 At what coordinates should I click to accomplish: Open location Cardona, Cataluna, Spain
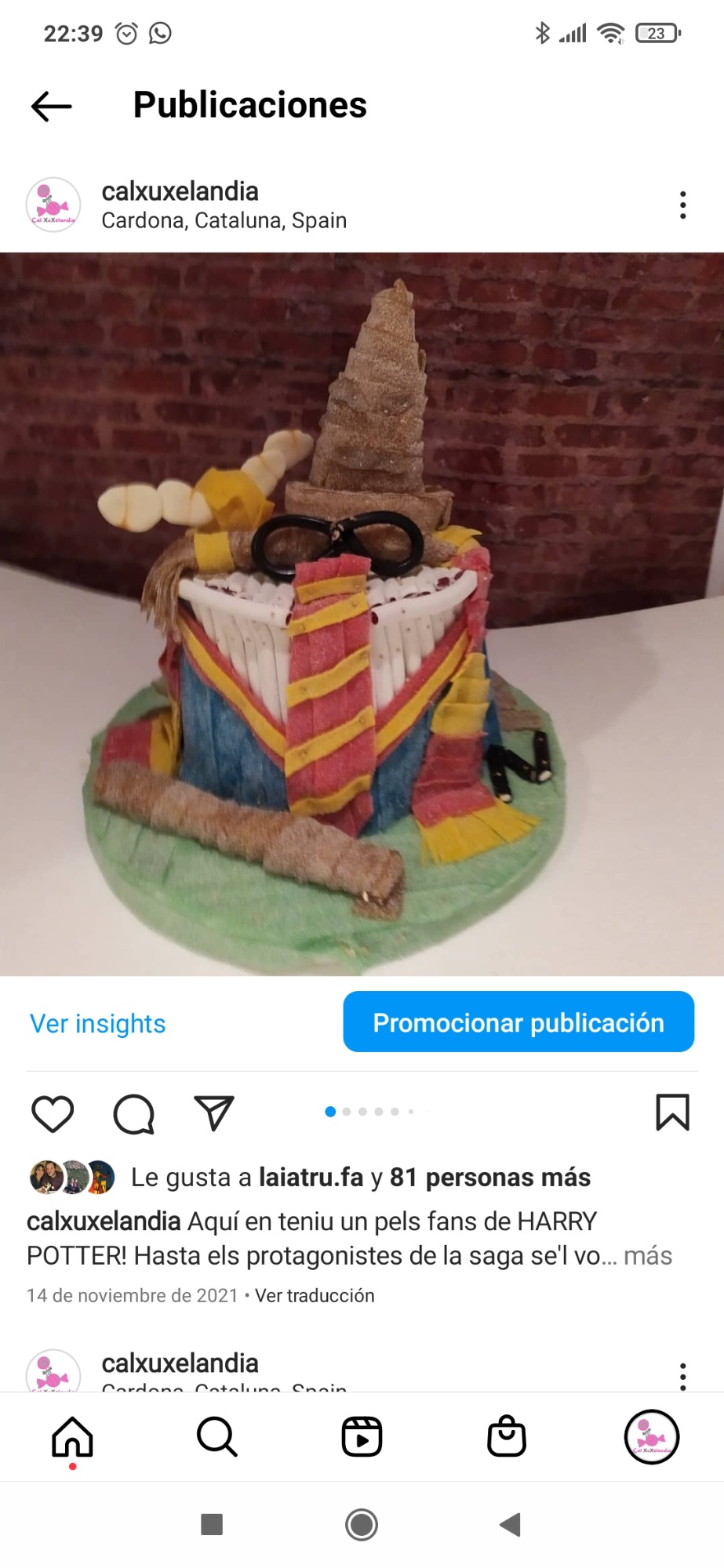coord(224,220)
